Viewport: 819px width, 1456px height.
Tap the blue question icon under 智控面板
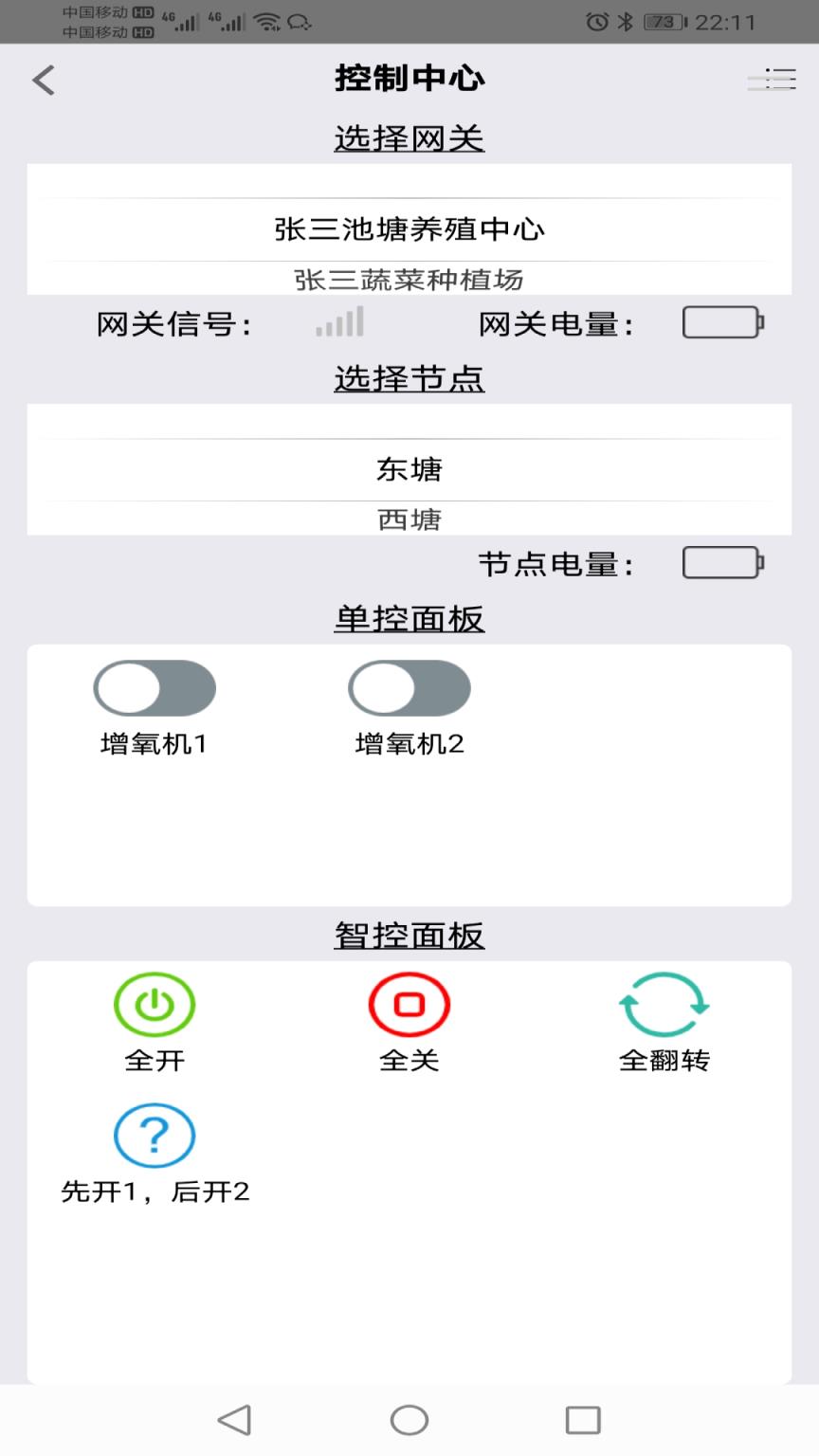pyautogui.click(x=154, y=1135)
